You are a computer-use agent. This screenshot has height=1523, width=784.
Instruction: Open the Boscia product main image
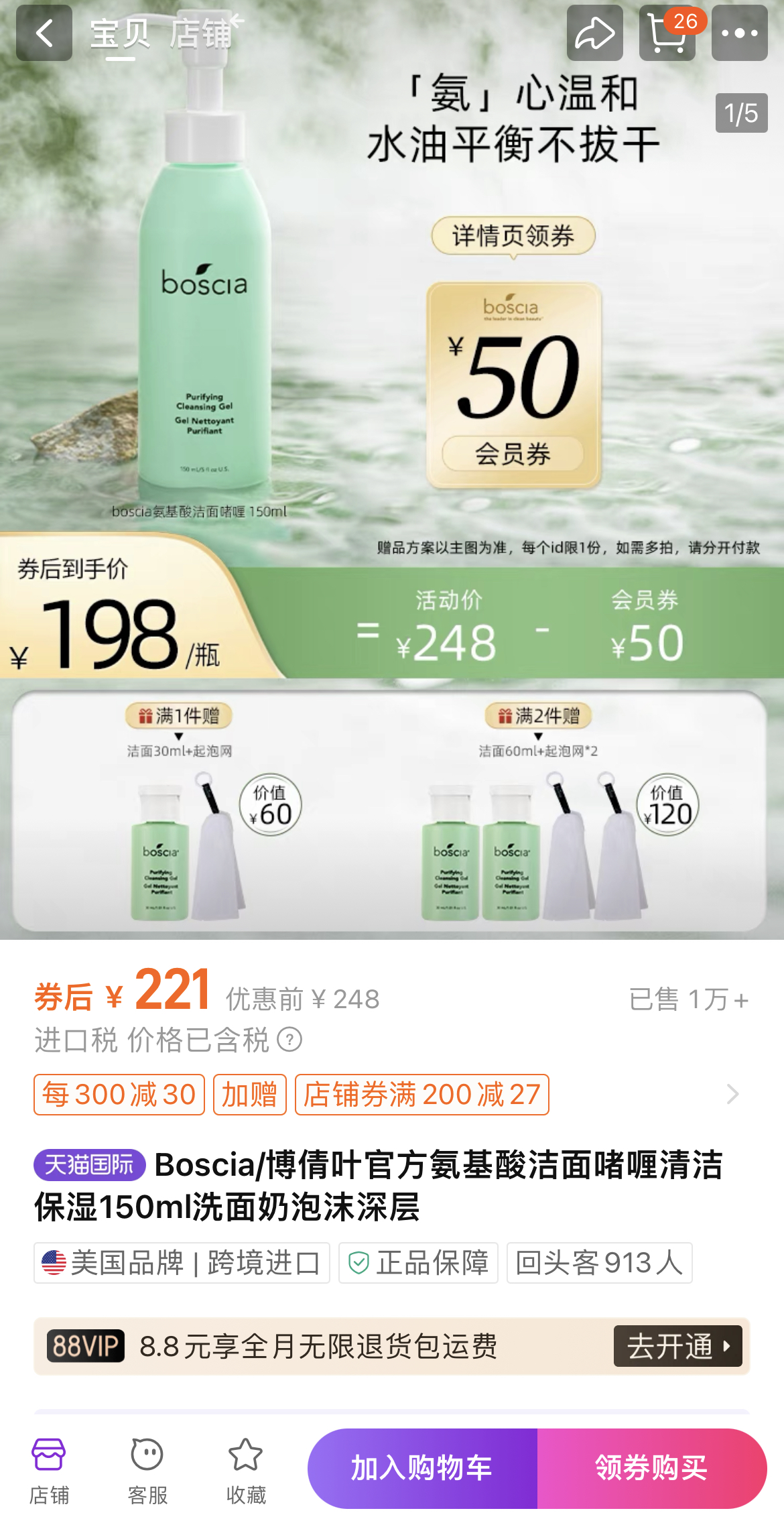(392, 469)
